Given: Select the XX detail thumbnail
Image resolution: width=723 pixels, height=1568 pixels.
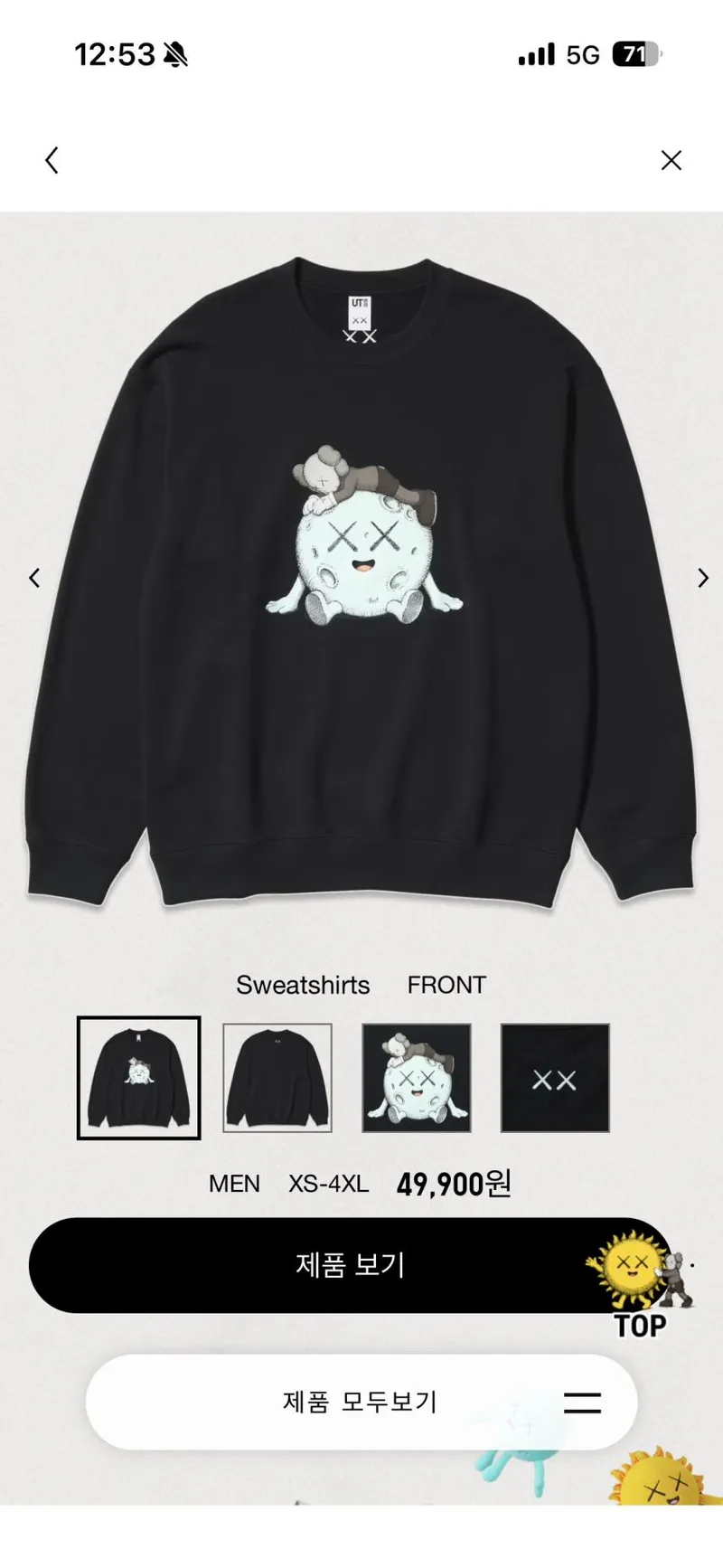Looking at the screenshot, I should [555, 1078].
